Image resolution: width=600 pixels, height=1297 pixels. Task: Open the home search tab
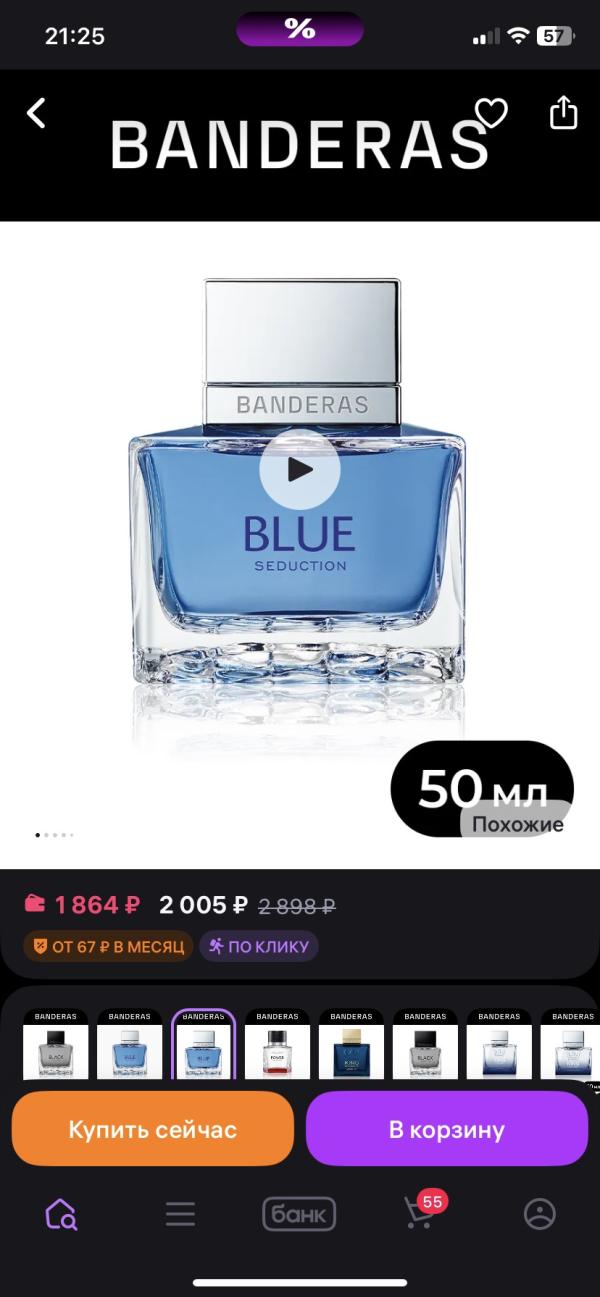click(x=61, y=1214)
